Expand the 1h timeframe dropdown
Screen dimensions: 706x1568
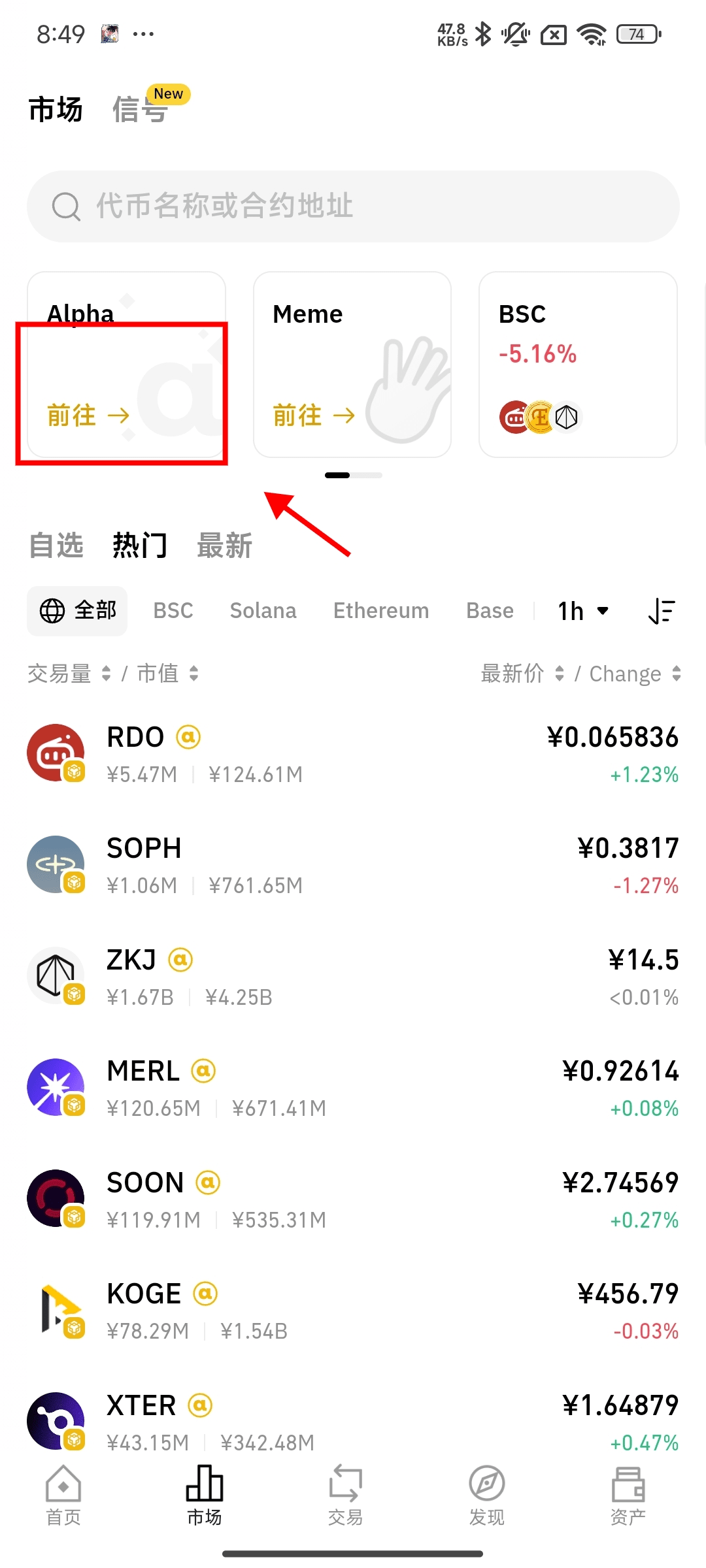pyautogui.click(x=583, y=612)
